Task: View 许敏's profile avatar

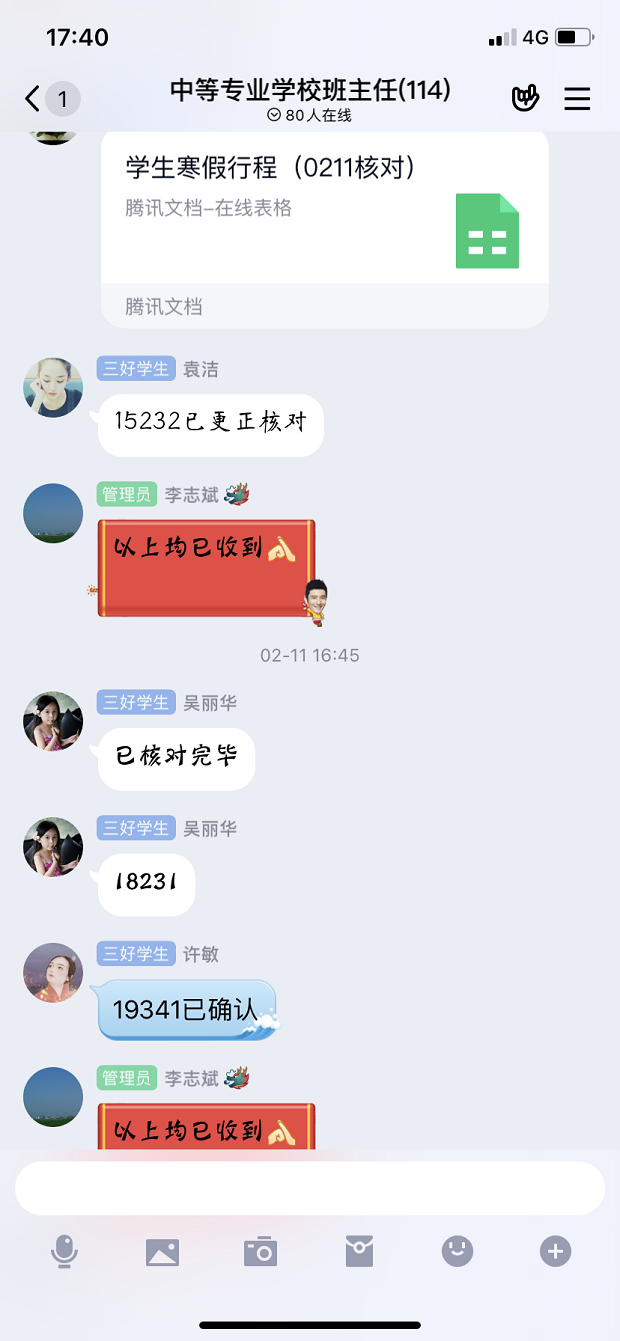Action: click(53, 972)
